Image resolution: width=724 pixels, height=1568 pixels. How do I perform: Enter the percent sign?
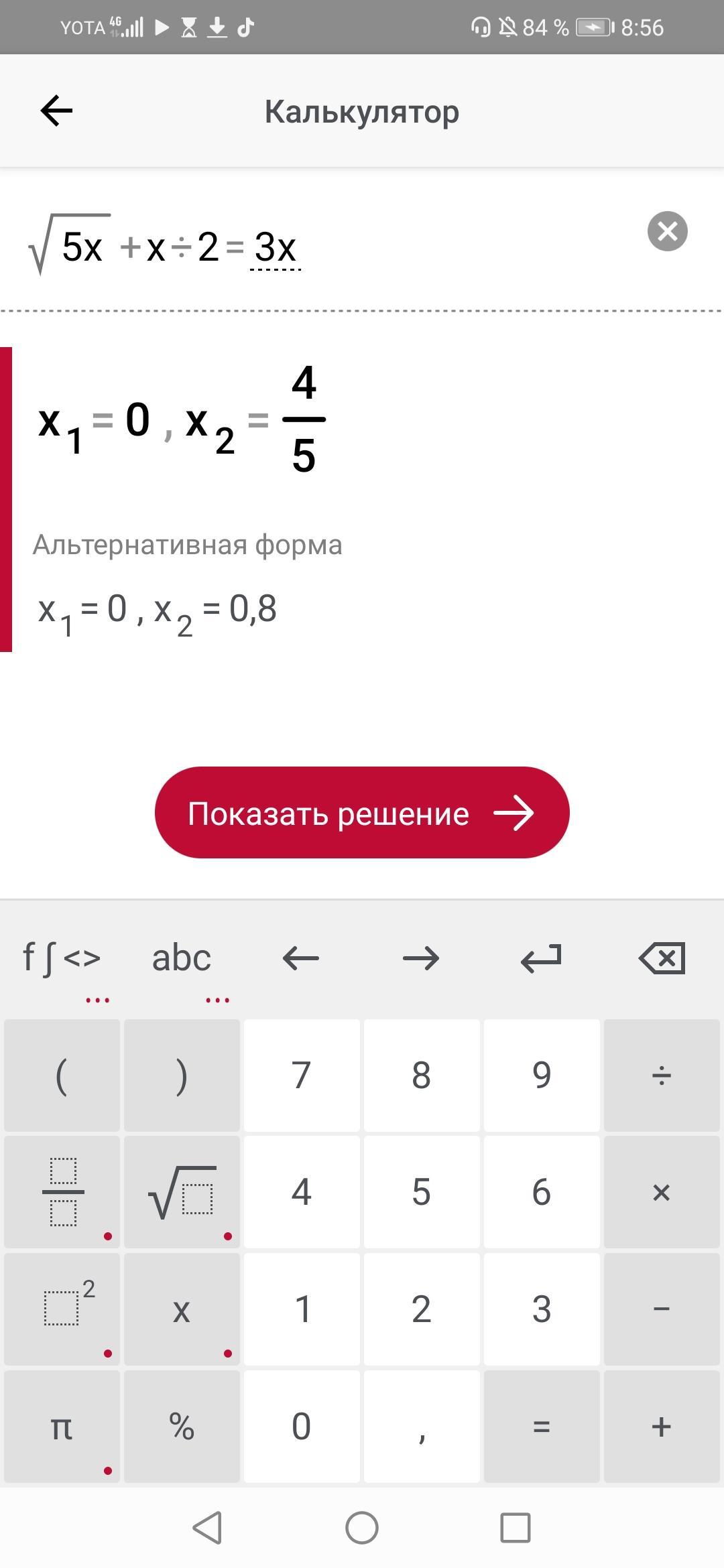coord(182,1426)
